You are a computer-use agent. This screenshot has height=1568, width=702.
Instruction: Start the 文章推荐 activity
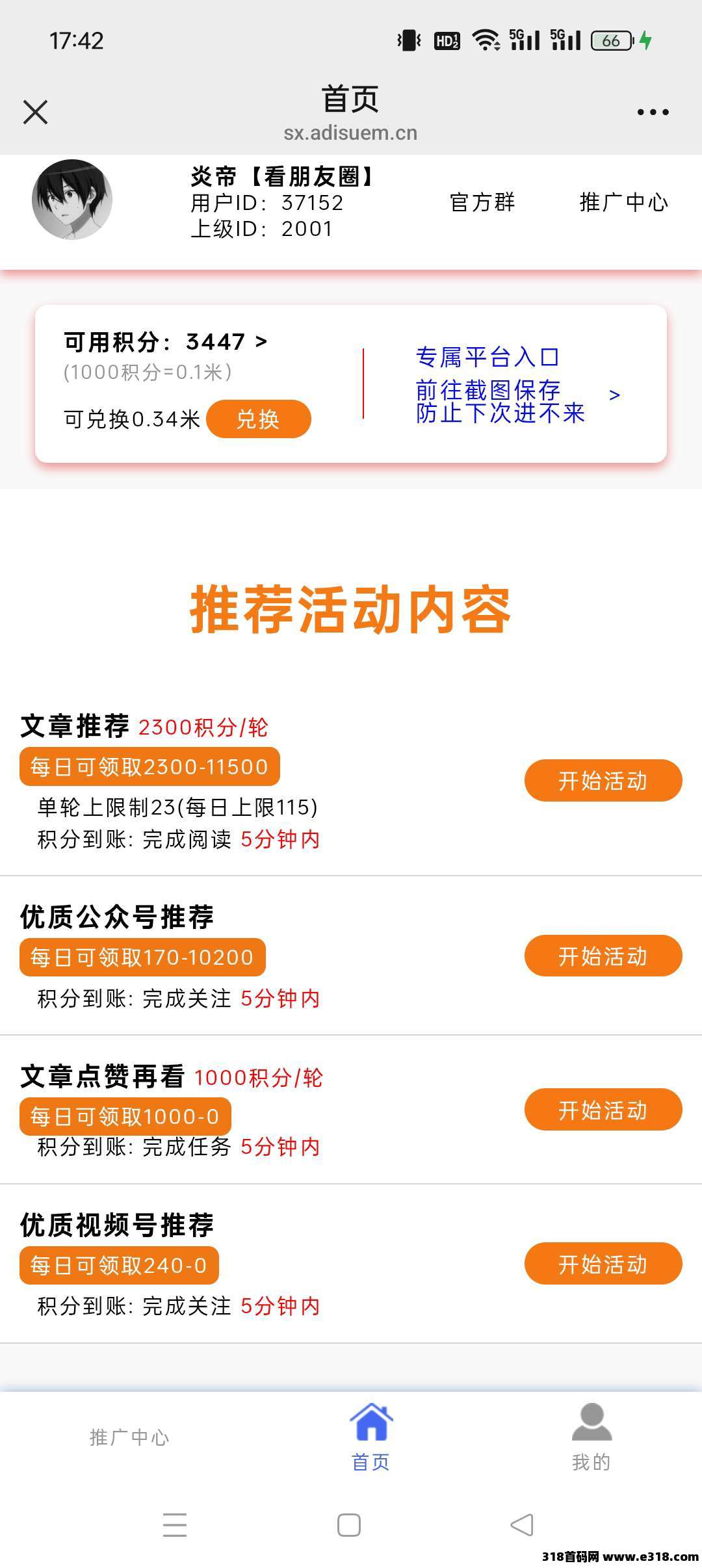(602, 781)
